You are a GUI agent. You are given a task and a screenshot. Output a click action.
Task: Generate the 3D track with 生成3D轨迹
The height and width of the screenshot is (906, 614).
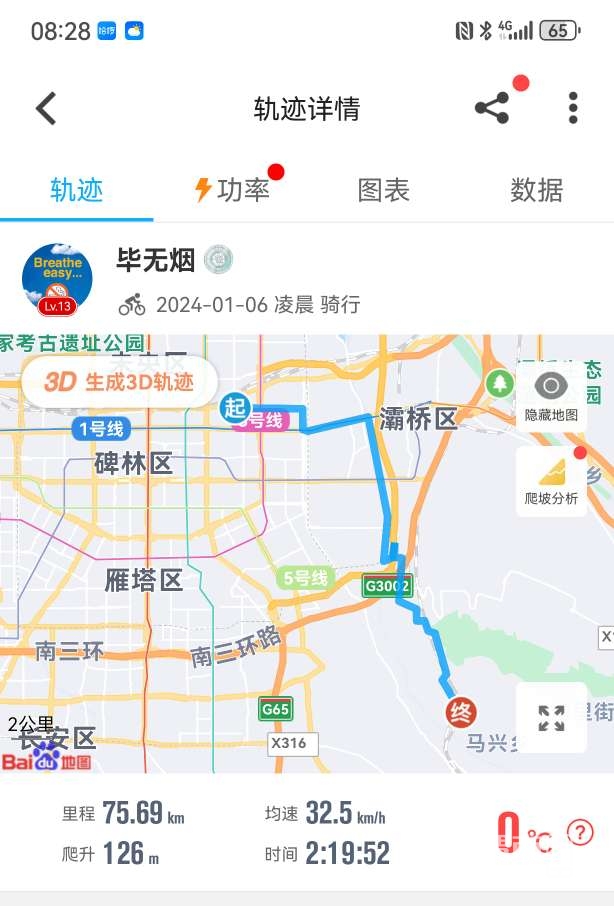(120, 382)
